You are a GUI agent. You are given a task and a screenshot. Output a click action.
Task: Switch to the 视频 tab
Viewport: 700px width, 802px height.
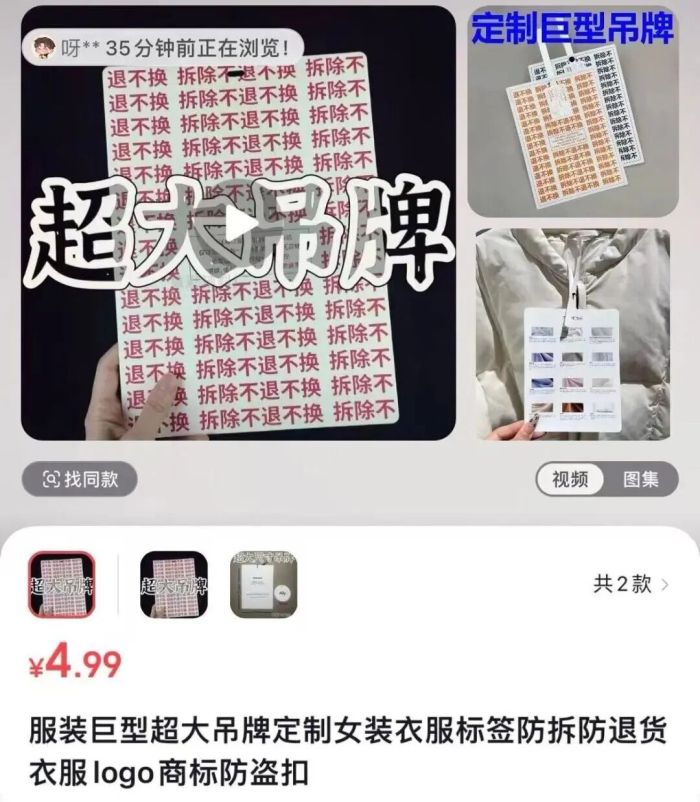tap(570, 479)
